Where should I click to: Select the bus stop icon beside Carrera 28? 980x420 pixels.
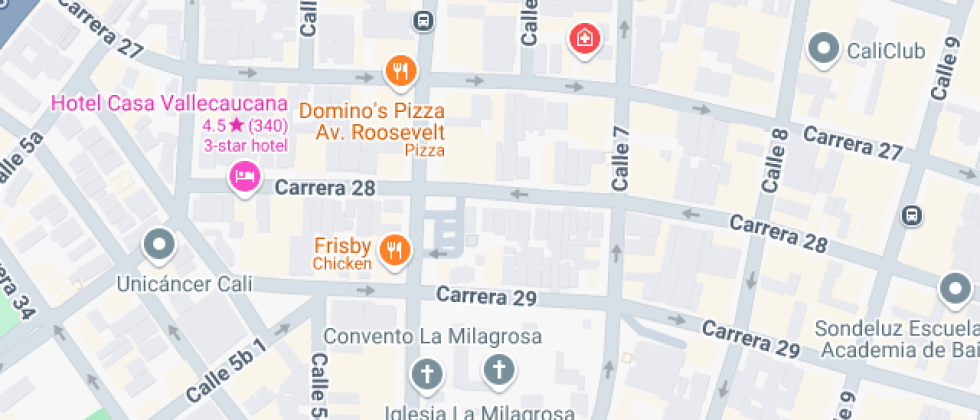point(910,215)
